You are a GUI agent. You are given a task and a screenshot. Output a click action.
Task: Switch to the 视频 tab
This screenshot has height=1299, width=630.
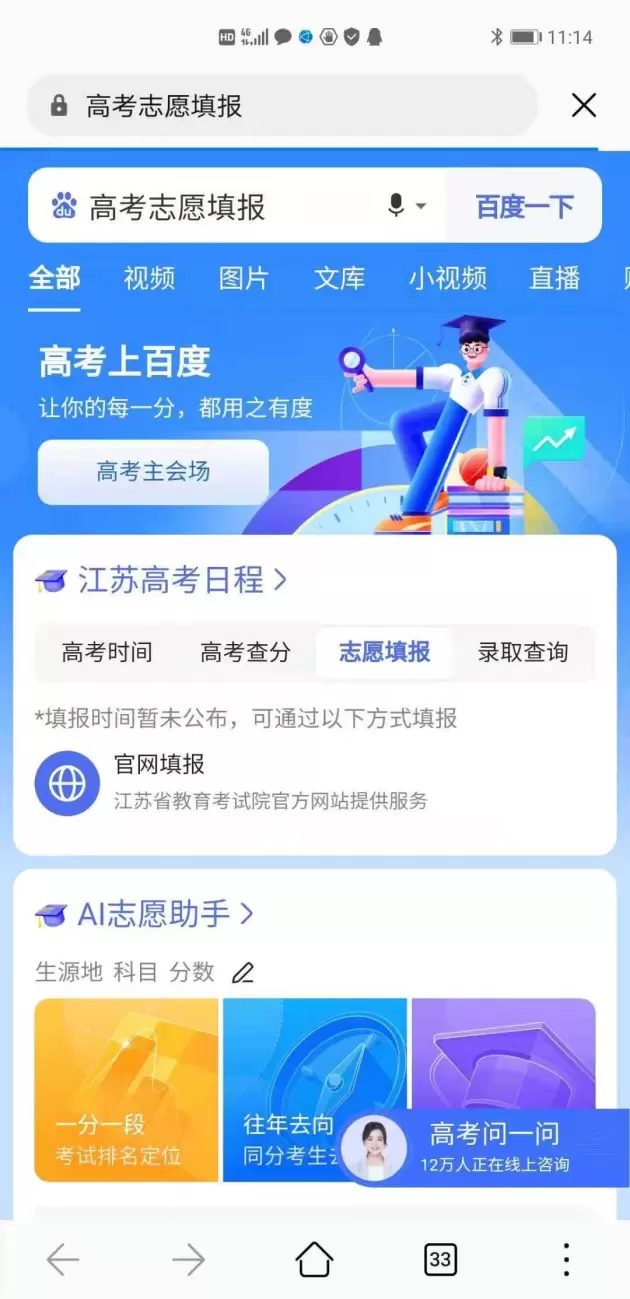coord(149,278)
